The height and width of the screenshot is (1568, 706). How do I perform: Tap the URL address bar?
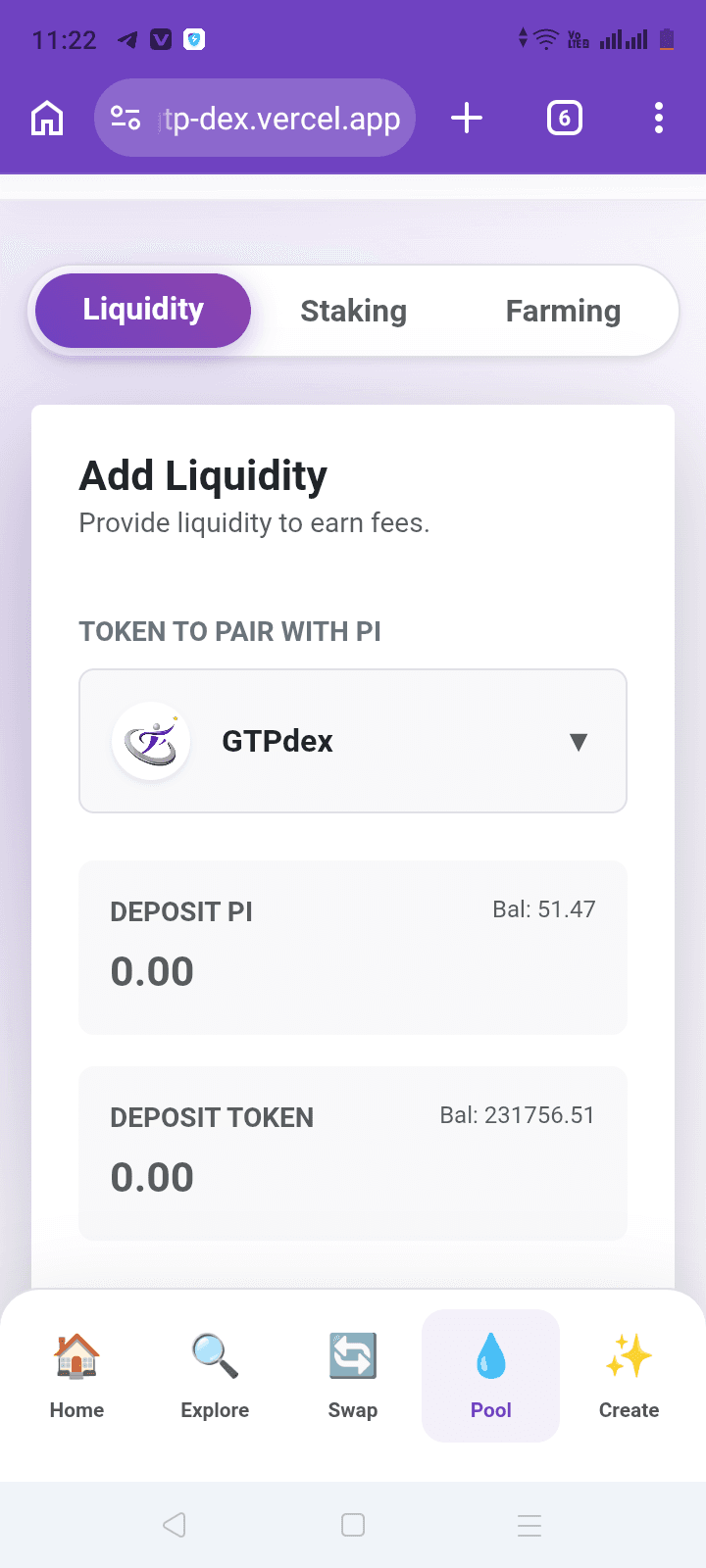coord(255,119)
